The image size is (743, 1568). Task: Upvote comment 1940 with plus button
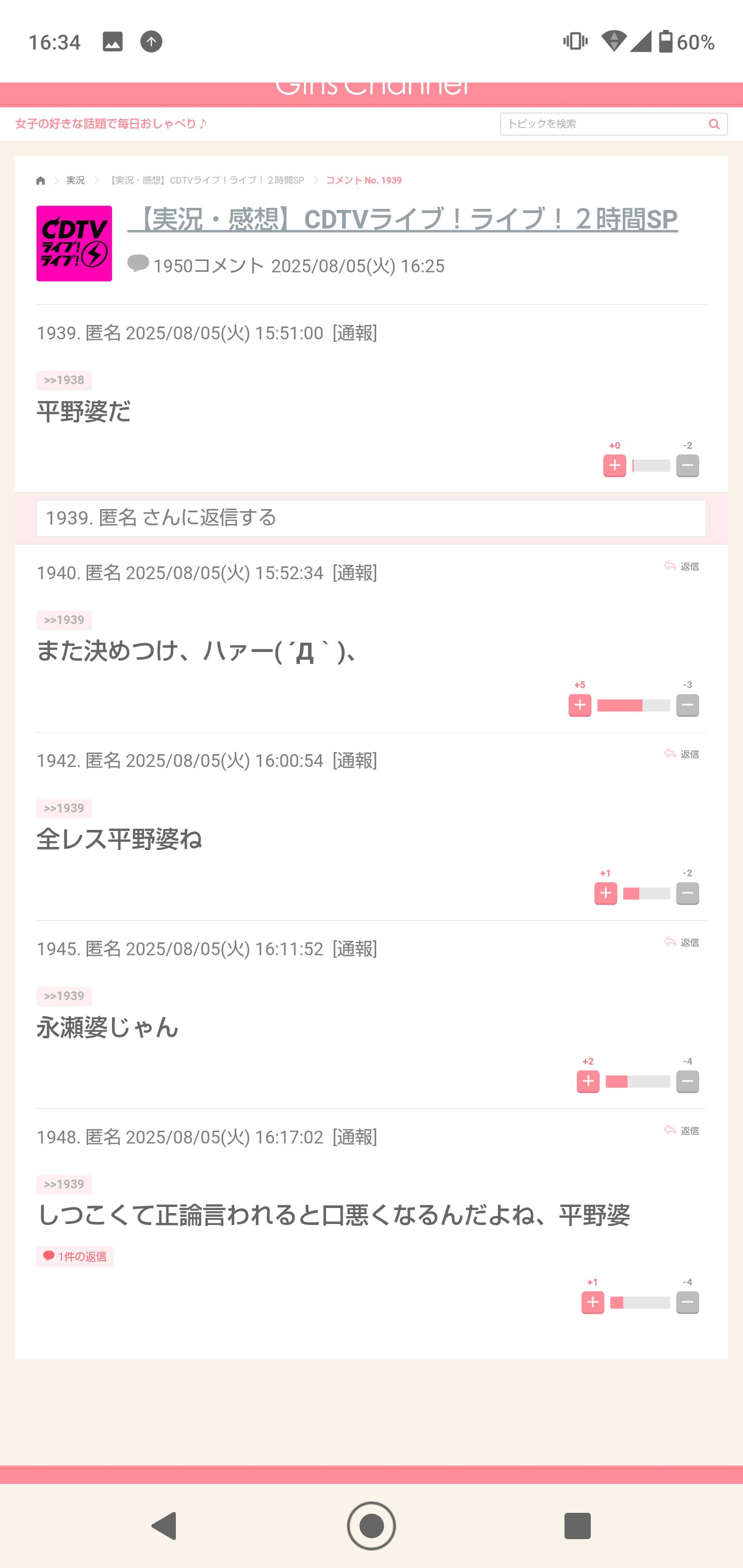pyautogui.click(x=580, y=706)
